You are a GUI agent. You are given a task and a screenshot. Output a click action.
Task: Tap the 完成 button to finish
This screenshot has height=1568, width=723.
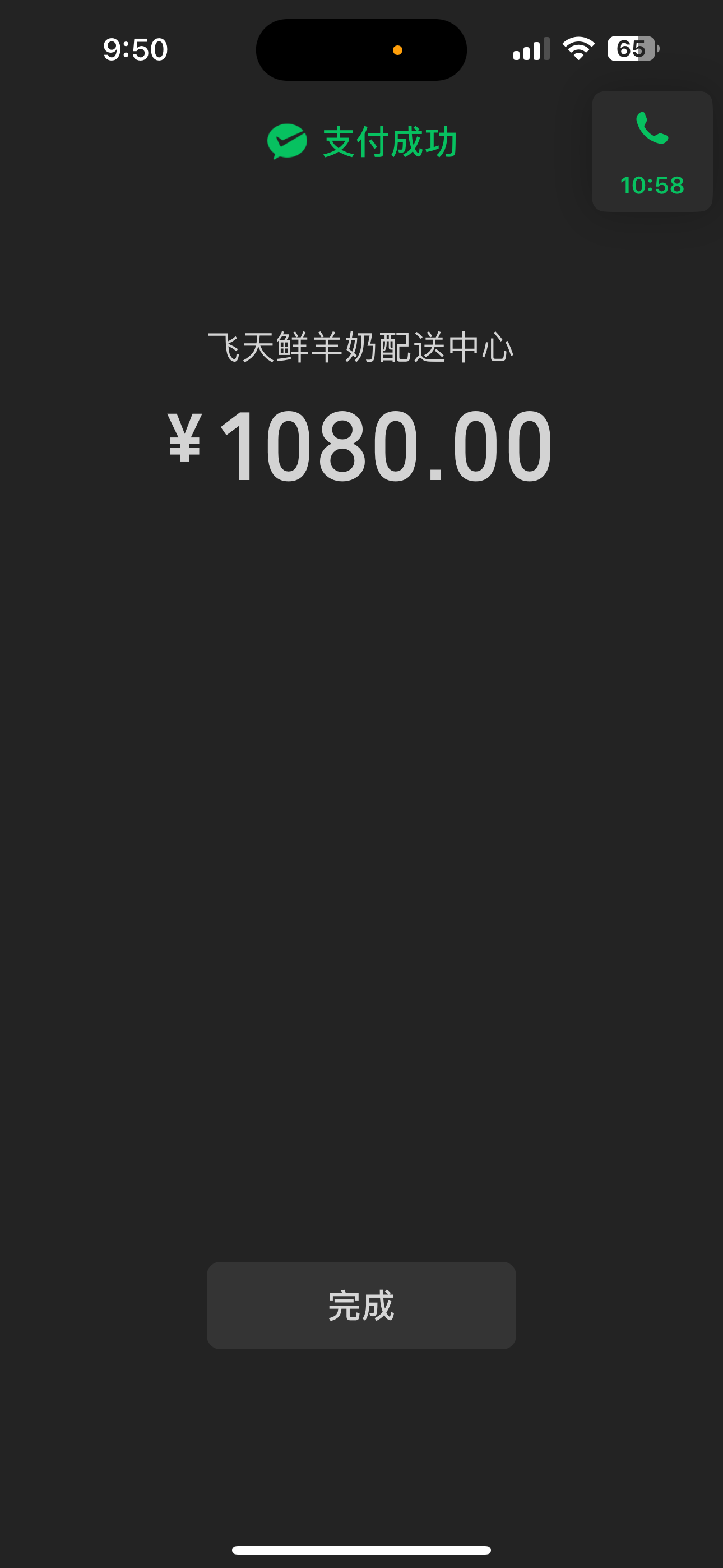361,1305
